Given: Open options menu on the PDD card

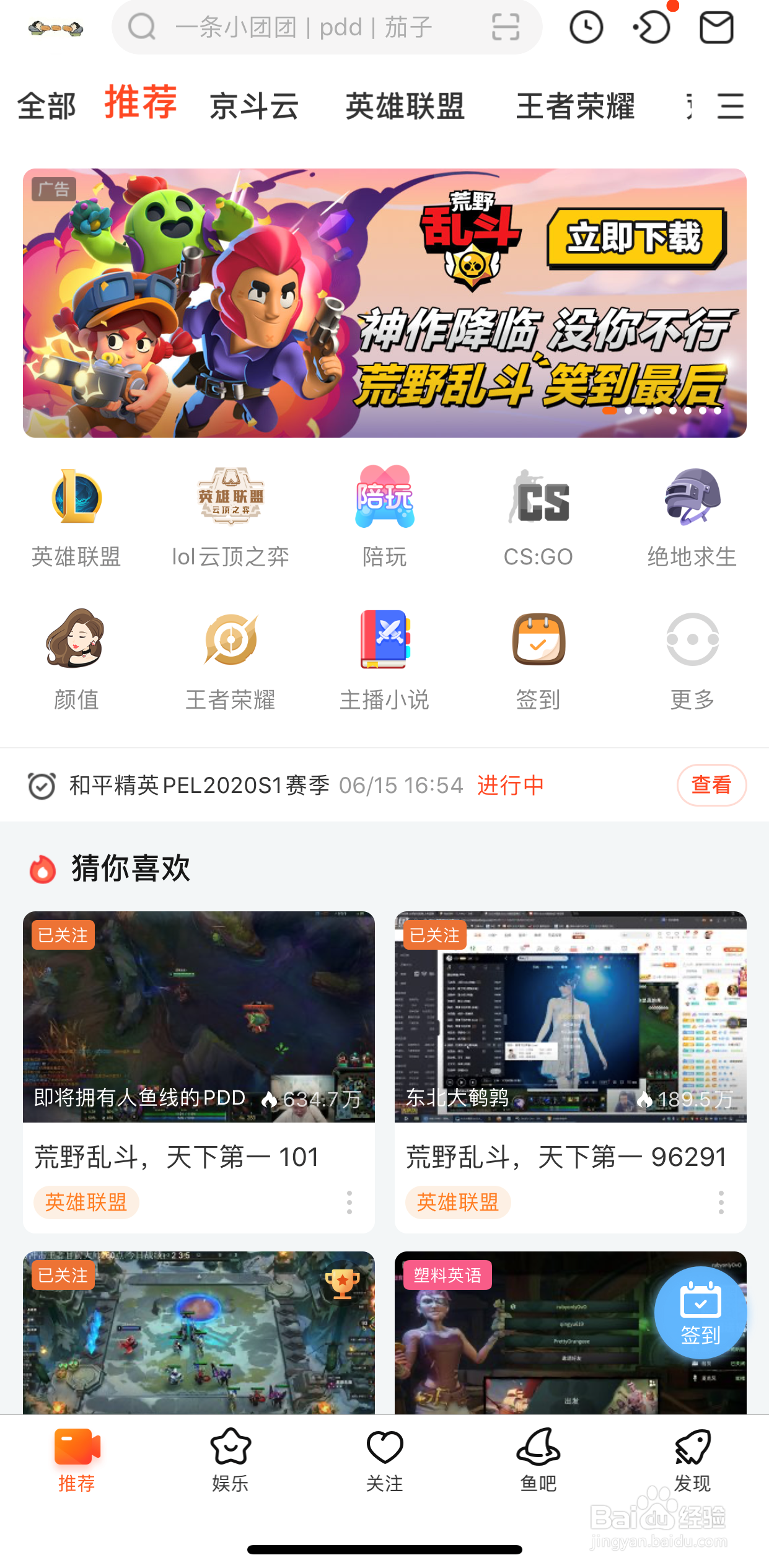Looking at the screenshot, I should [x=350, y=1202].
